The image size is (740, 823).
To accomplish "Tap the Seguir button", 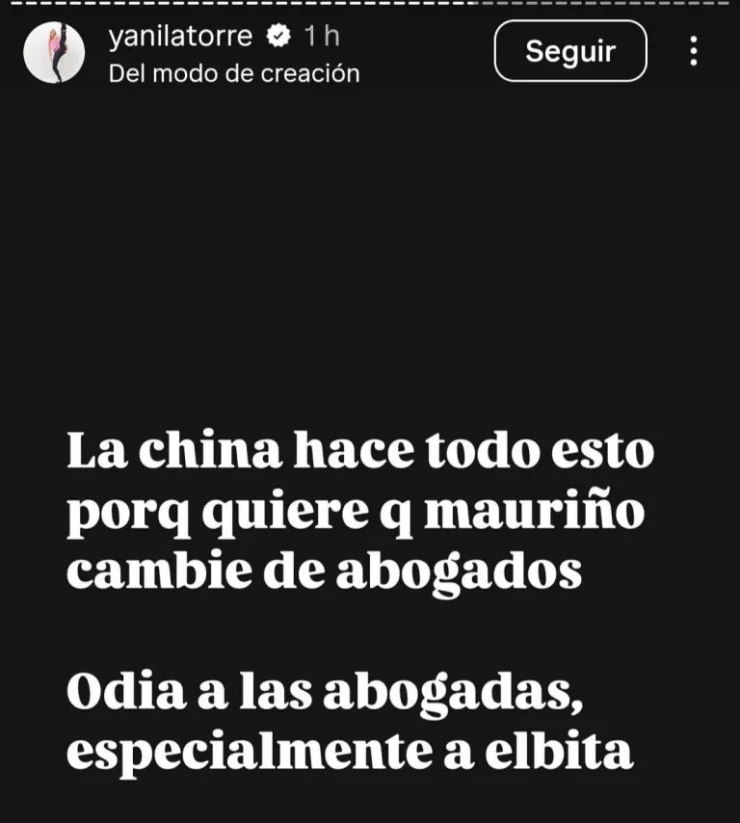I will click(570, 51).
